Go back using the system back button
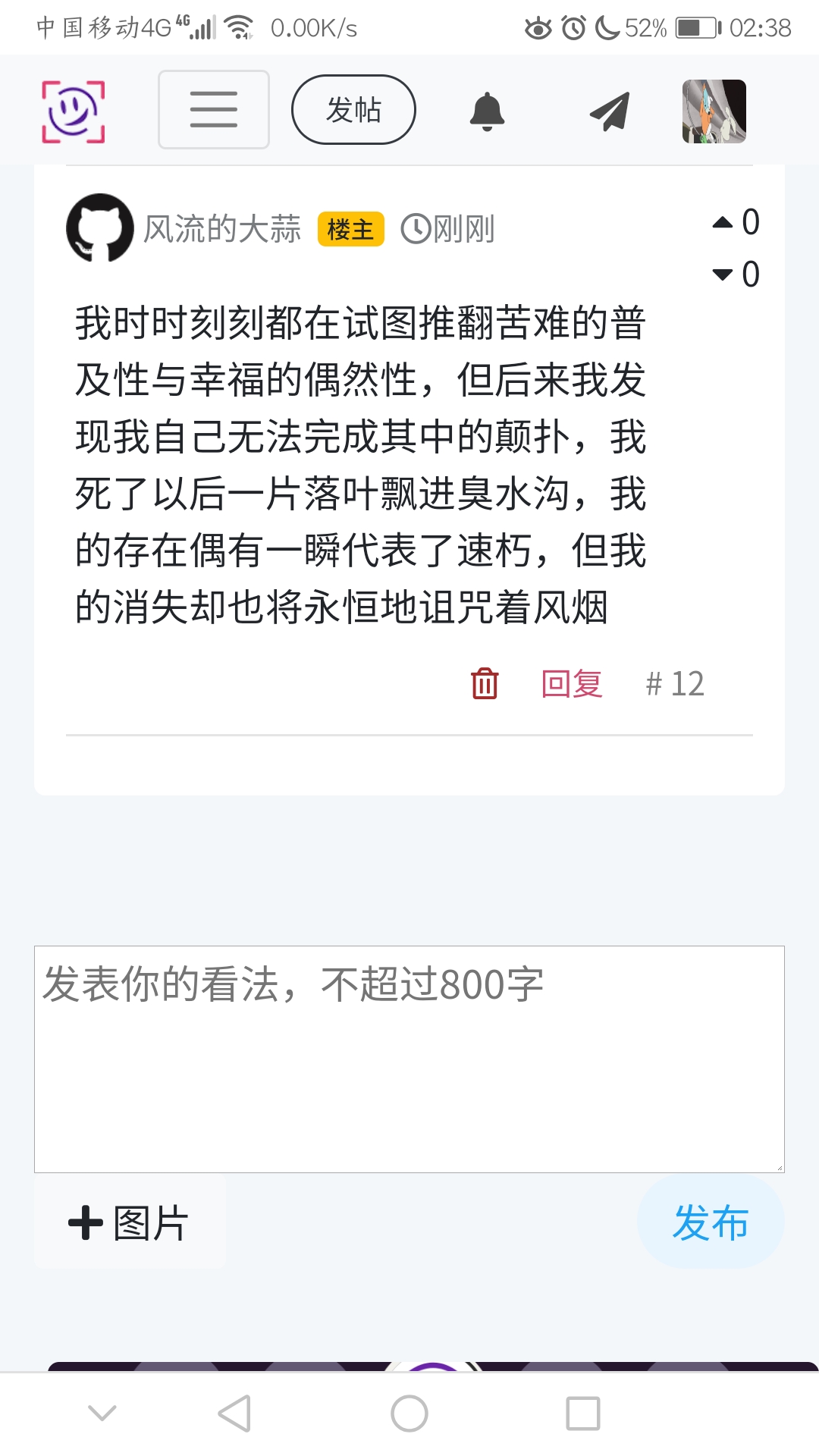 click(x=234, y=1414)
